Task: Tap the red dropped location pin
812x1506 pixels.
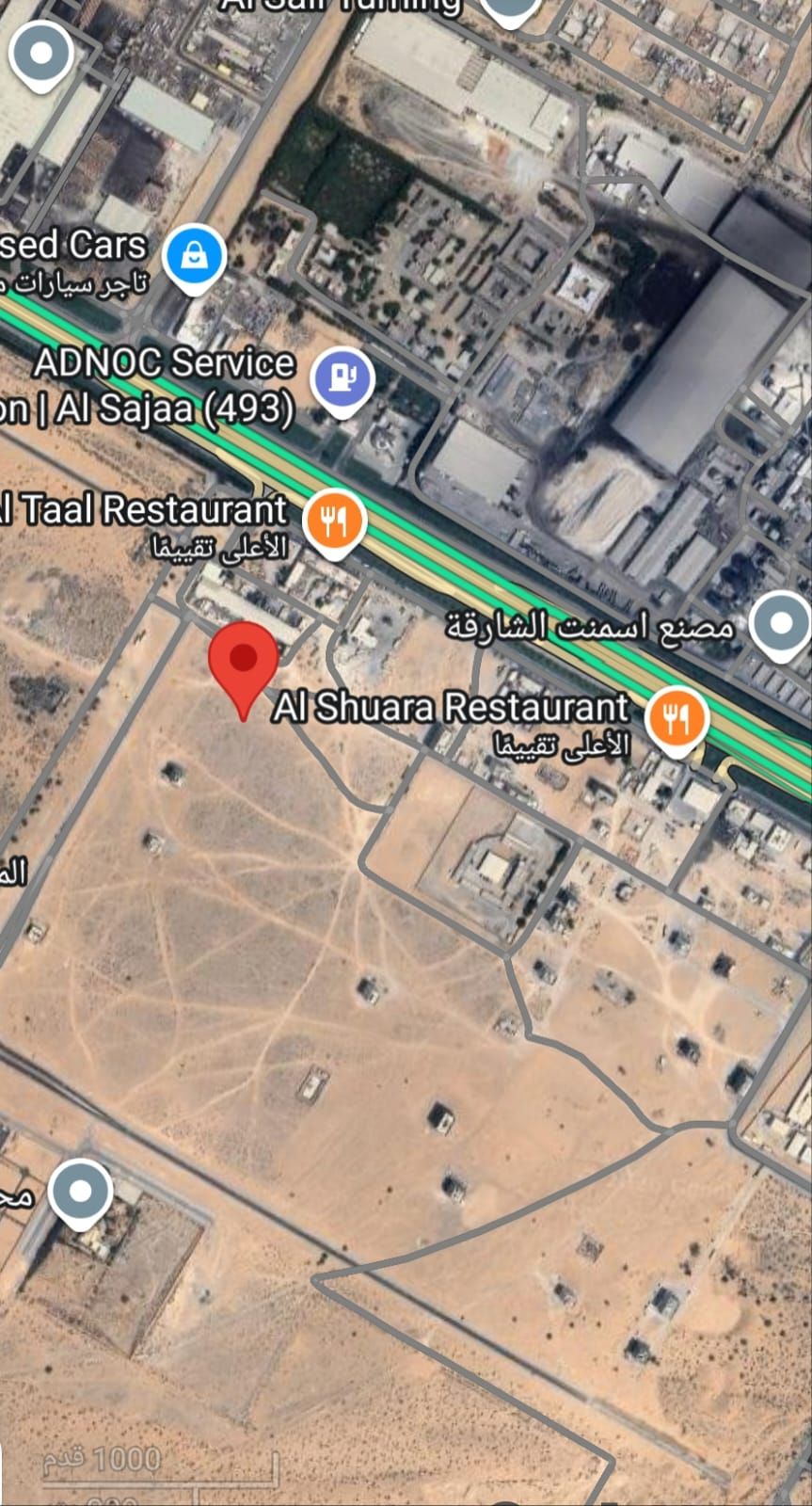Action: click(244, 662)
